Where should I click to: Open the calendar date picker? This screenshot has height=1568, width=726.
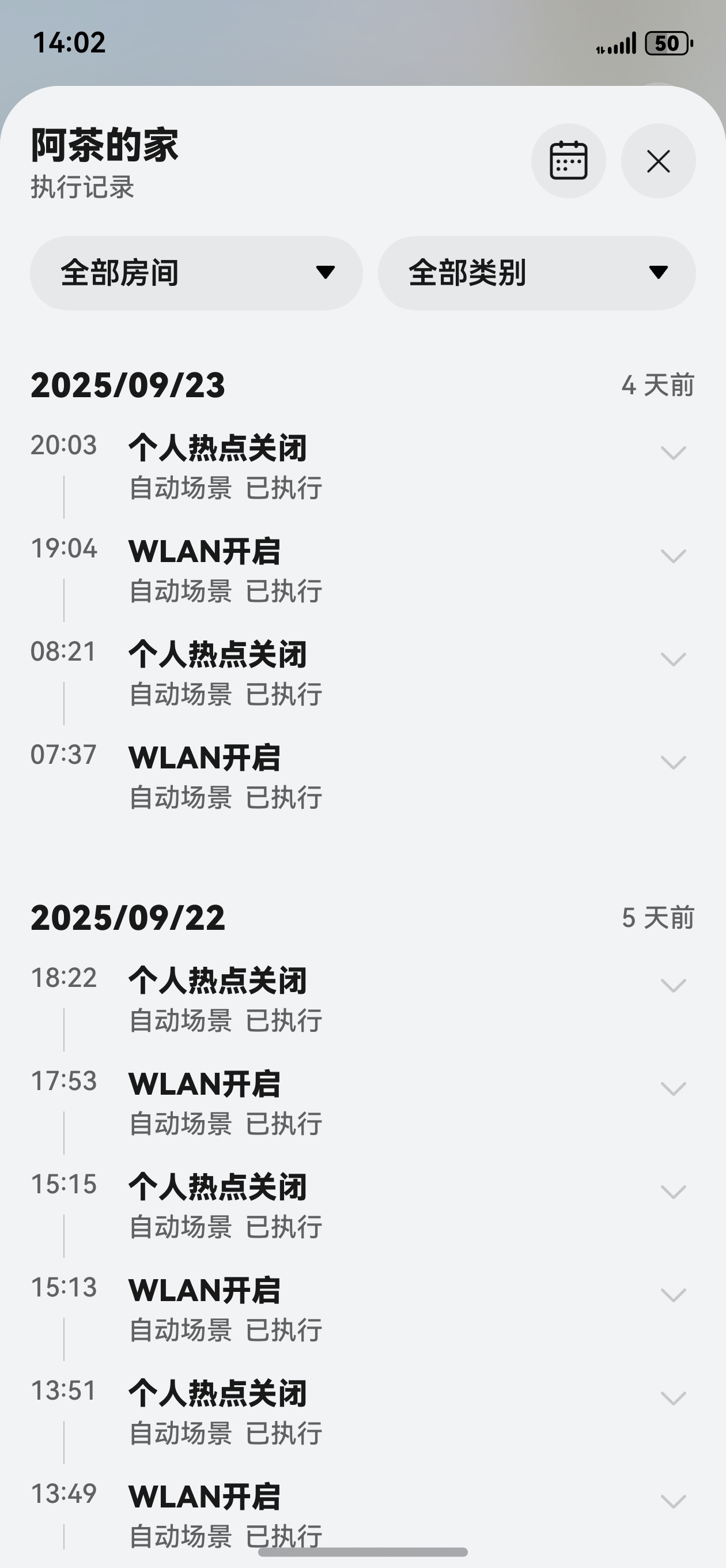pyautogui.click(x=568, y=161)
